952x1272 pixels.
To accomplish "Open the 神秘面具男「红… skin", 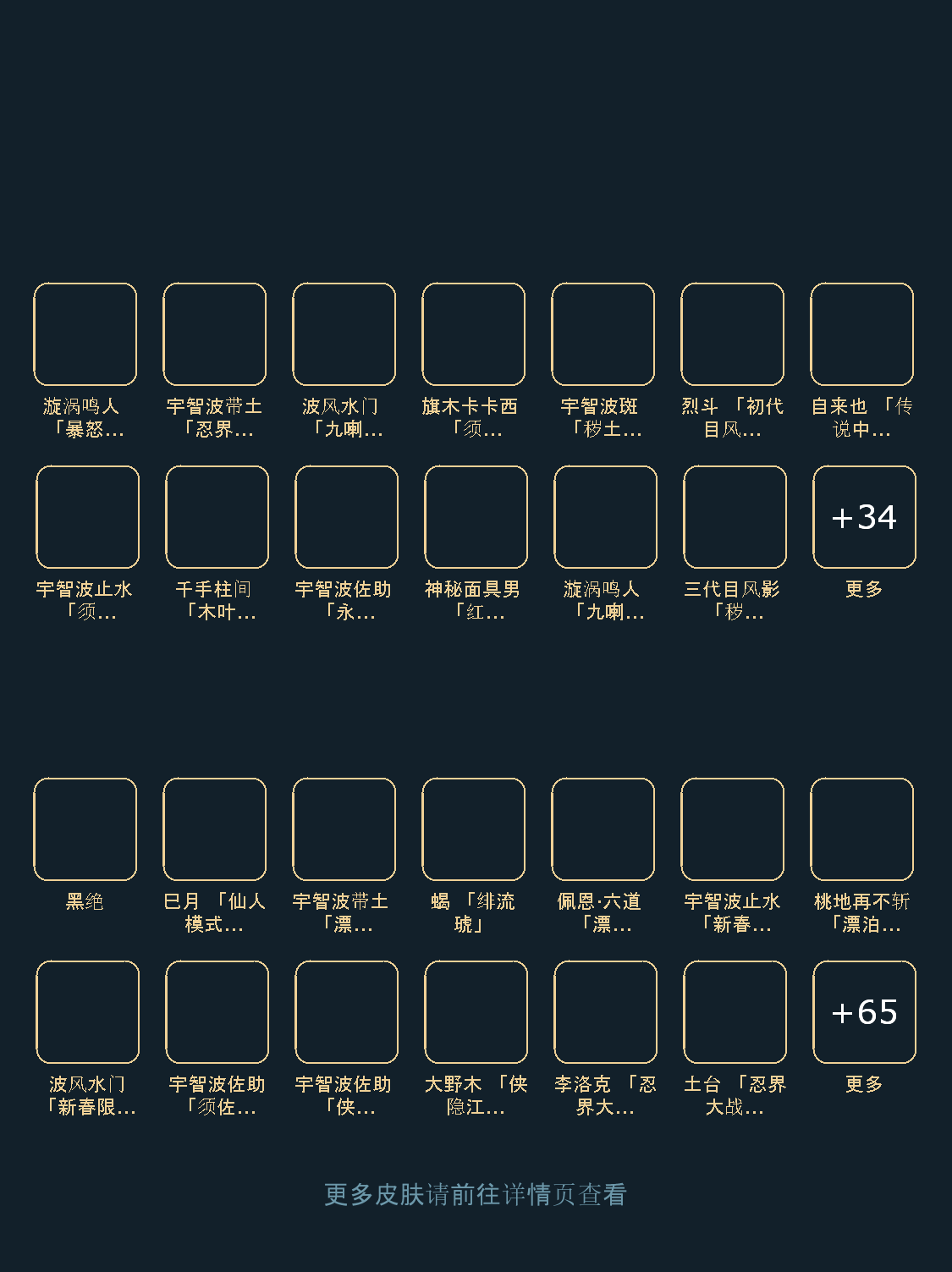I will coord(476,517).
